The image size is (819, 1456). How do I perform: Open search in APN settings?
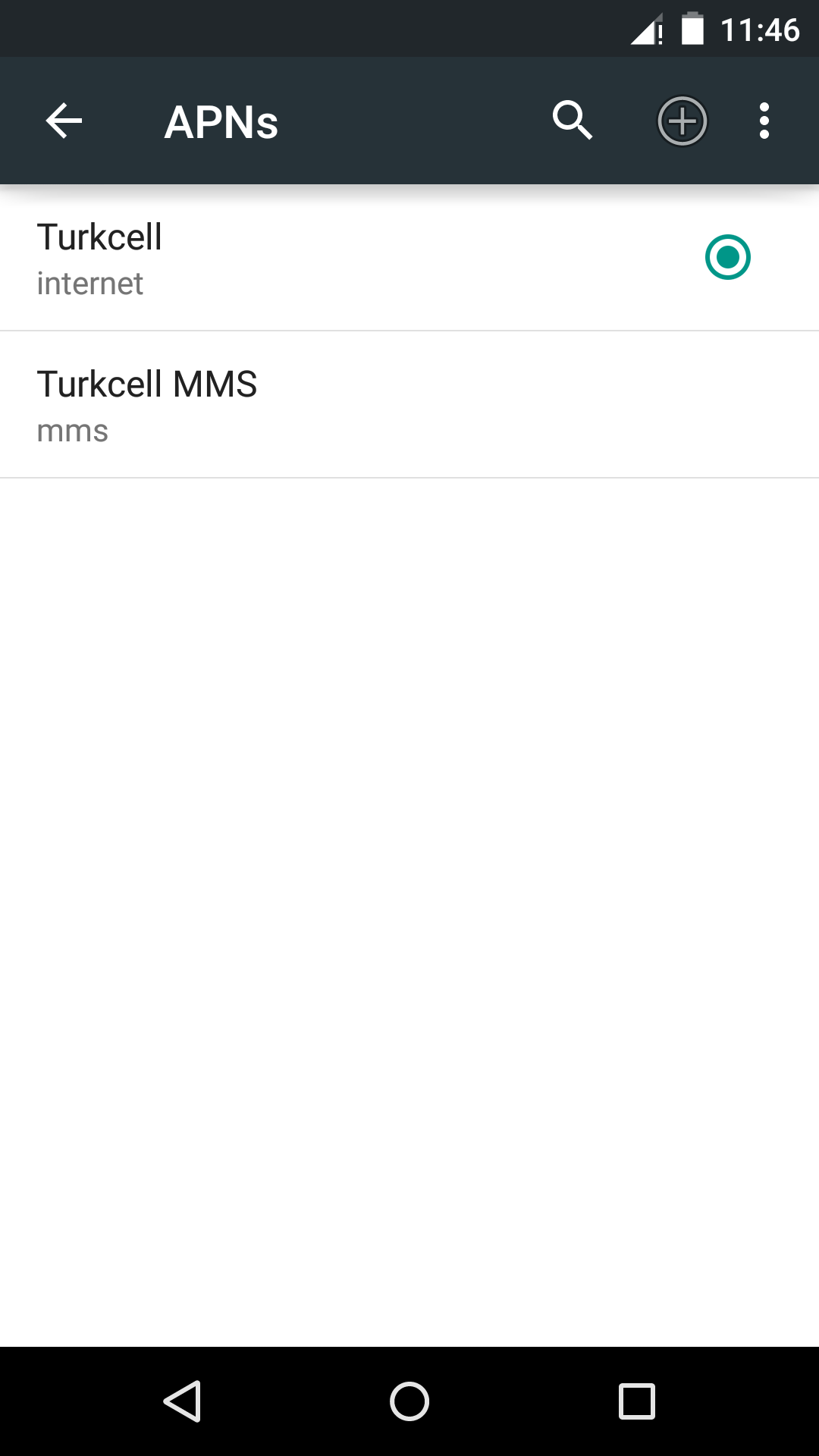[x=573, y=121]
